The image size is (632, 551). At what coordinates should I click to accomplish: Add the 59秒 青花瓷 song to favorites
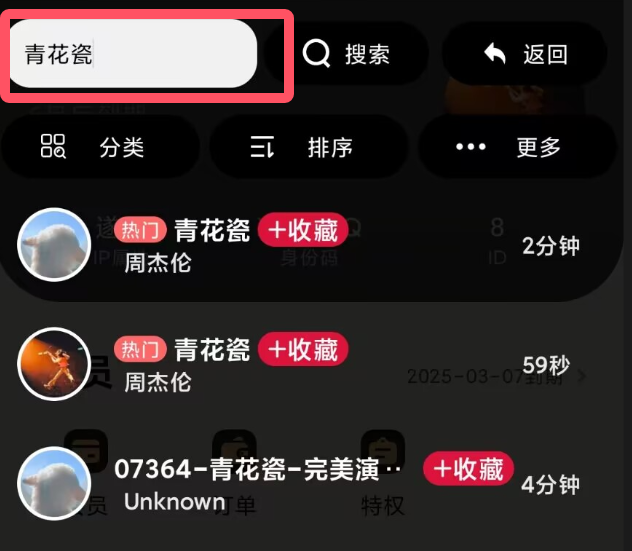tap(303, 349)
